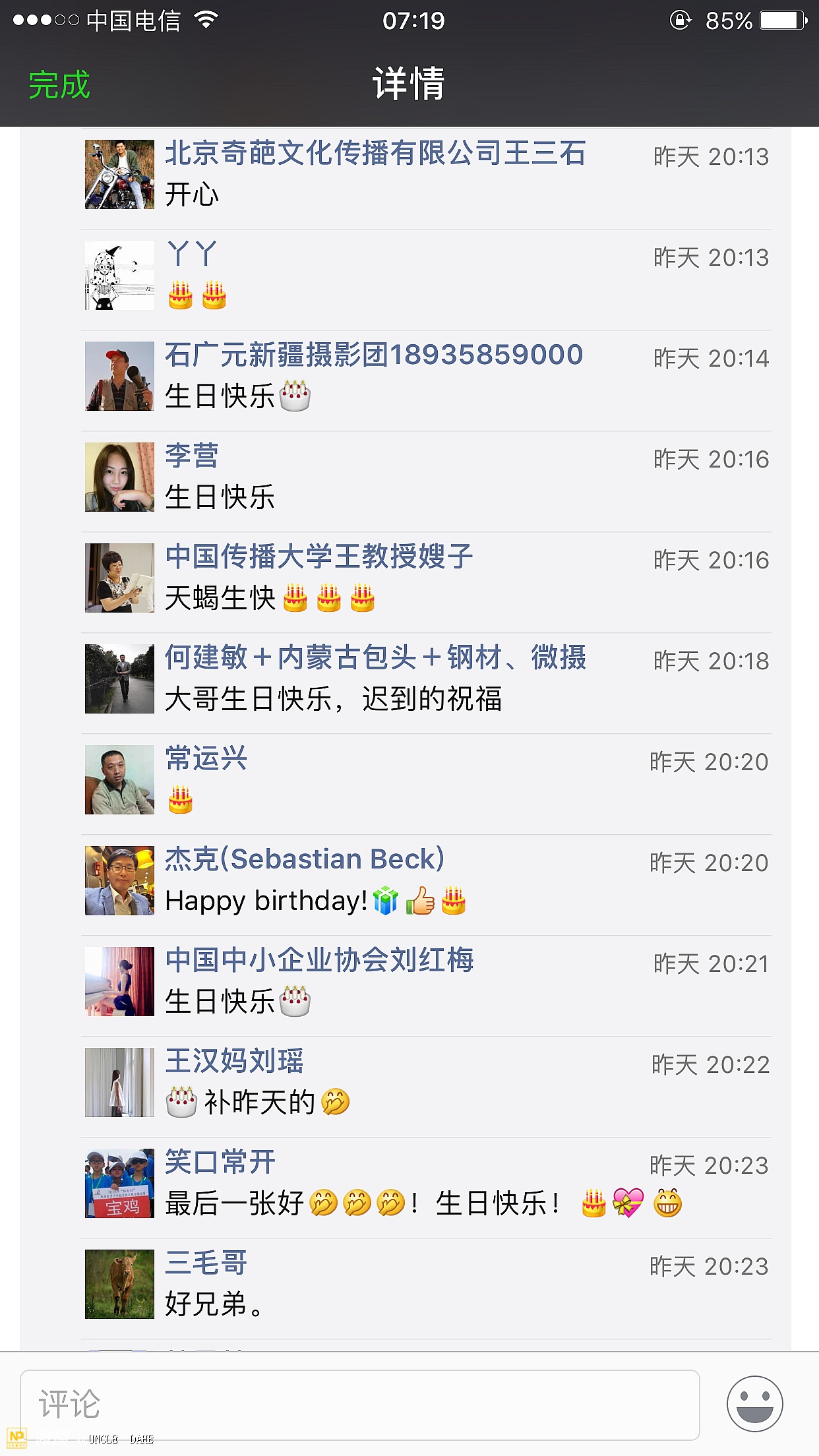The width and height of the screenshot is (819, 1456).
Task: Open 三毛哥's profile from his name
Action: coord(206,1263)
